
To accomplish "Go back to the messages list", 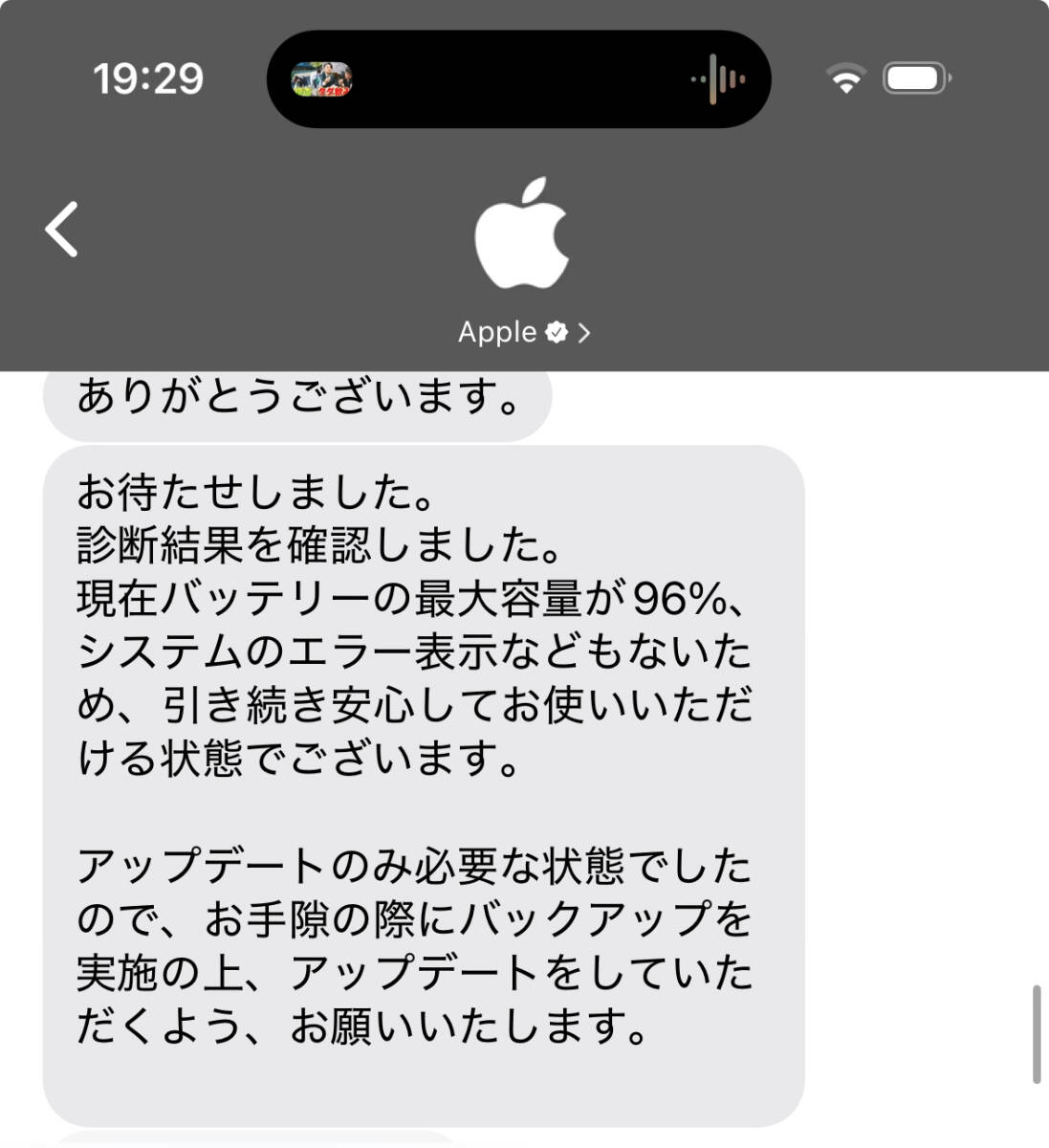I will pyautogui.click(x=62, y=230).
